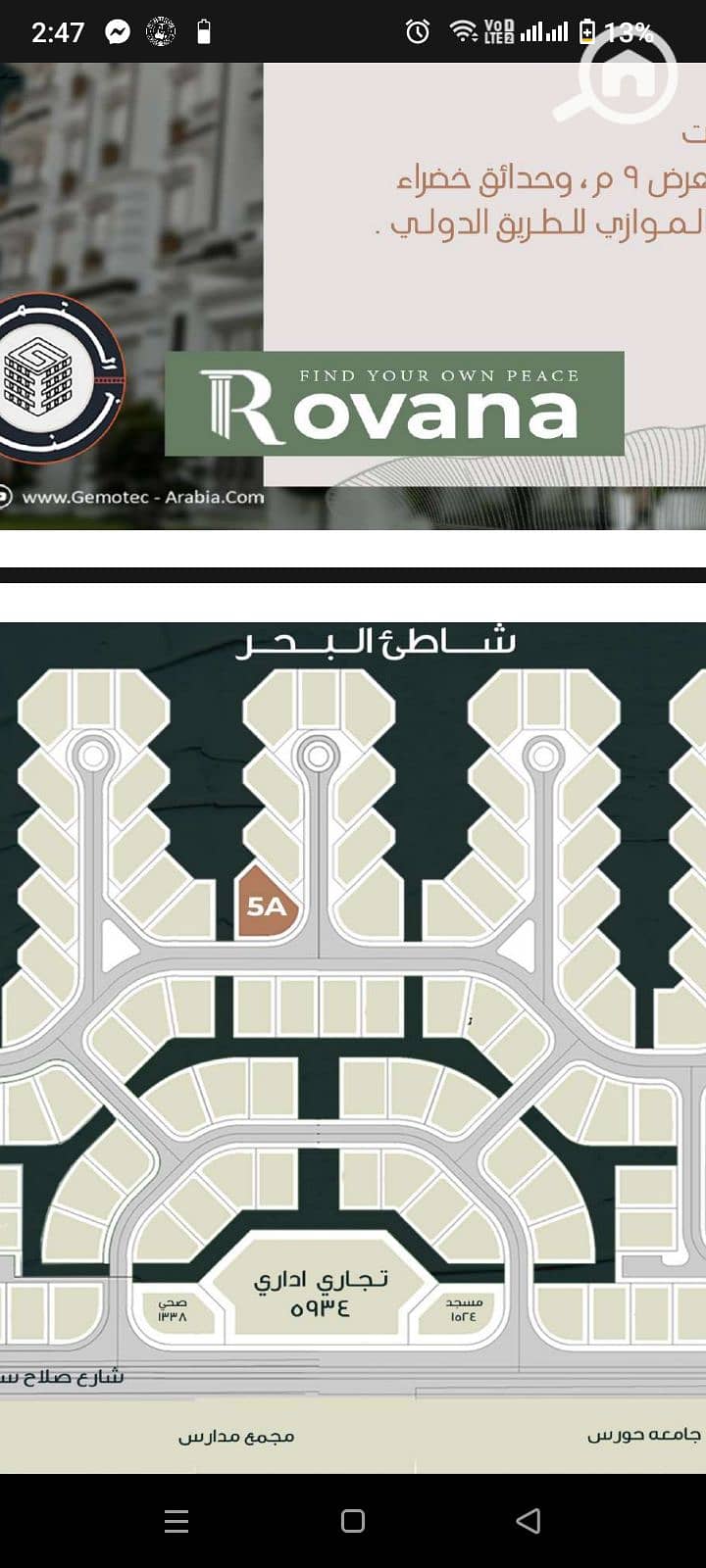Go back with the navigation bar arrow
The width and height of the screenshot is (706, 1568).
529,1520
